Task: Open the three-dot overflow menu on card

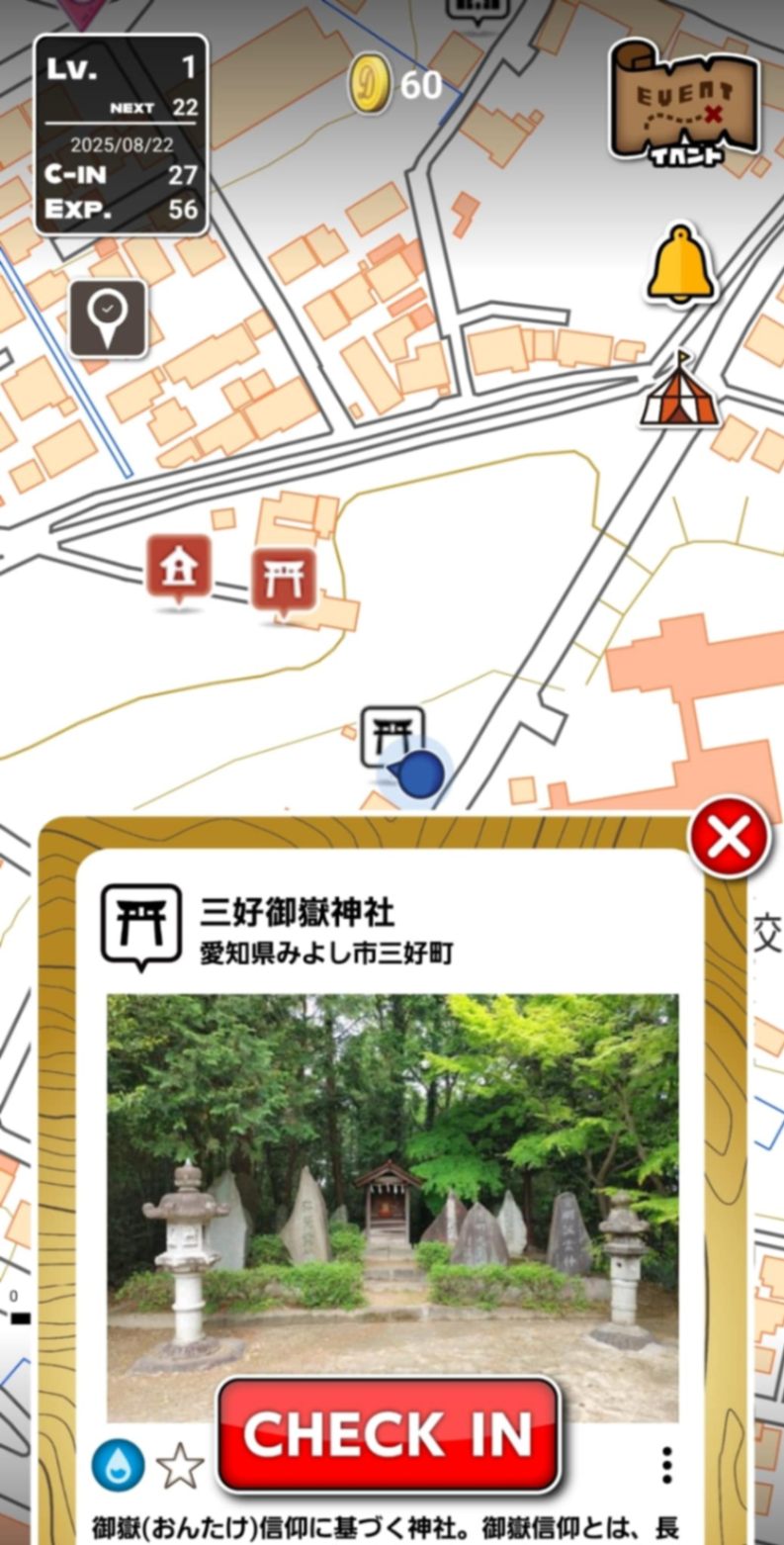Action: pos(667,1465)
